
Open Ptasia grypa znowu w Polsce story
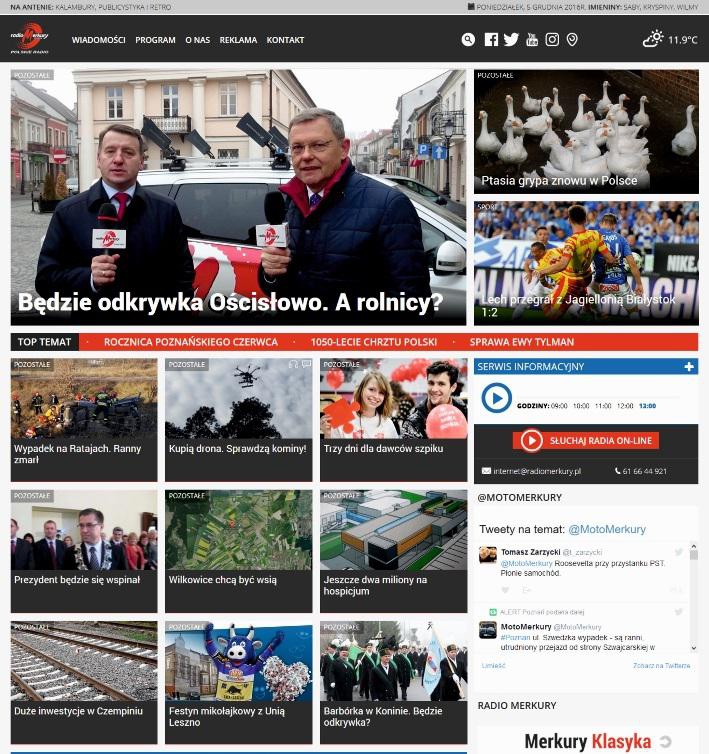[559, 181]
